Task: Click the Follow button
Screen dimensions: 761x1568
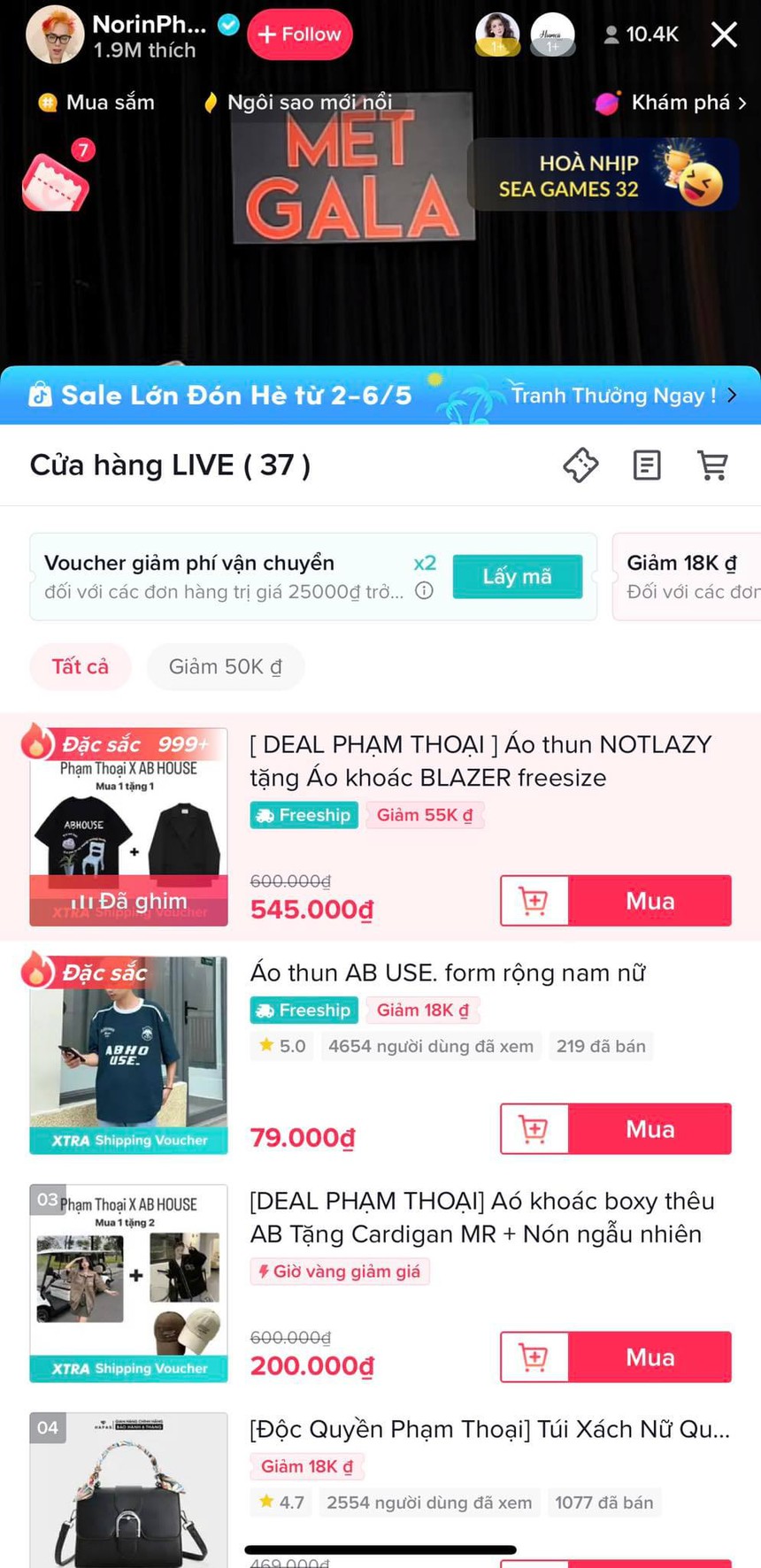Action: coord(299,35)
